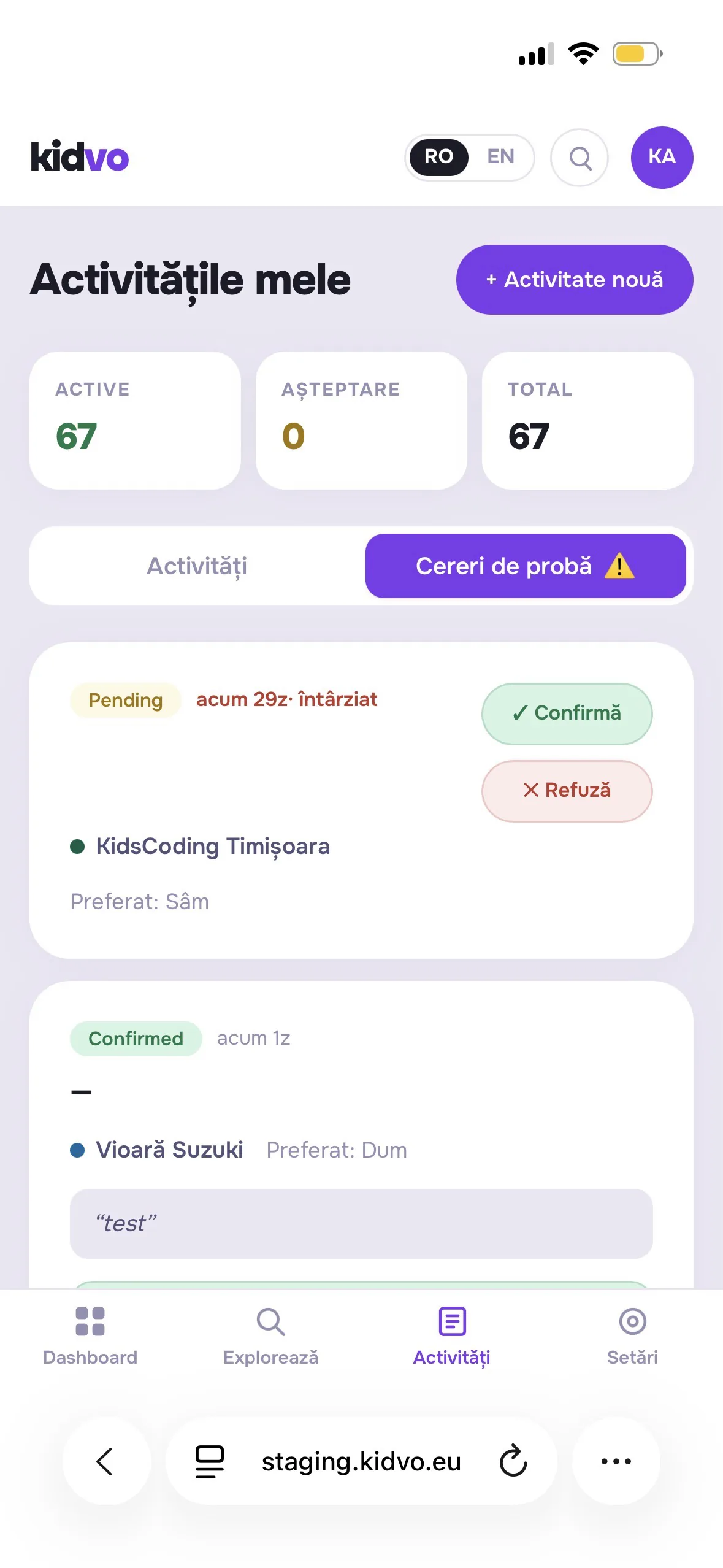Open the browser's three-dot menu
The image size is (723, 1568).
pos(616,1461)
